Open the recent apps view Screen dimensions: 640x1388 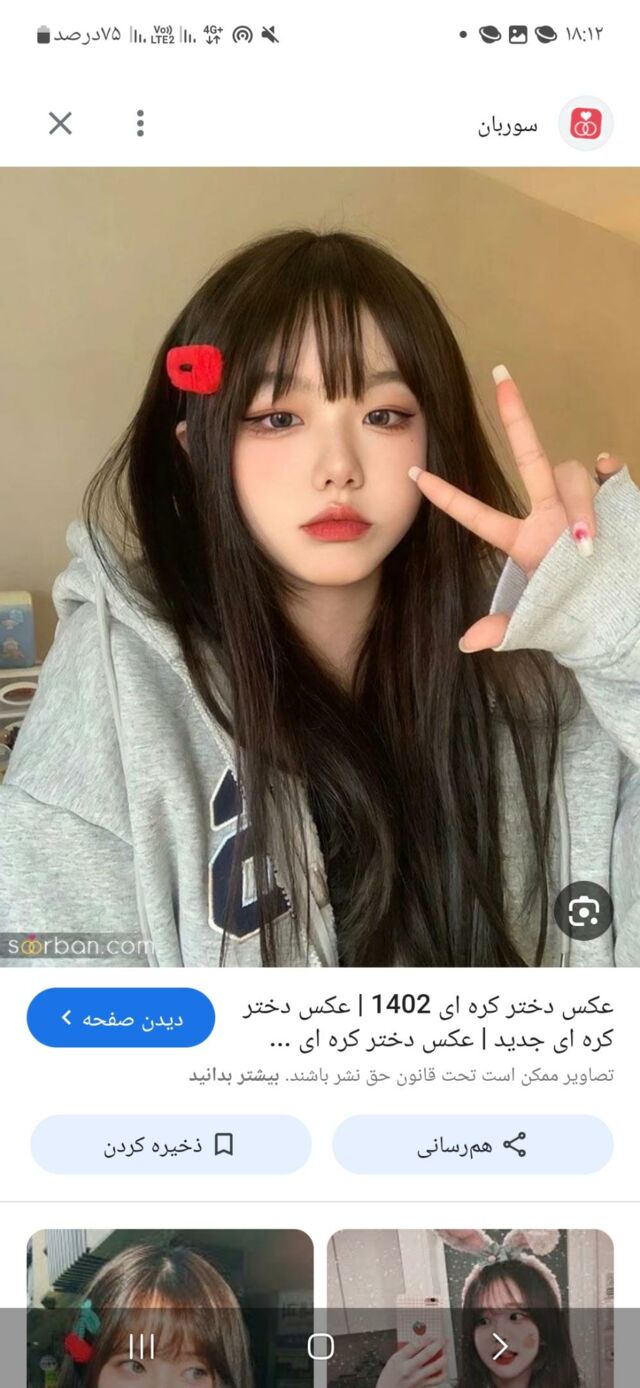(x=142, y=1346)
